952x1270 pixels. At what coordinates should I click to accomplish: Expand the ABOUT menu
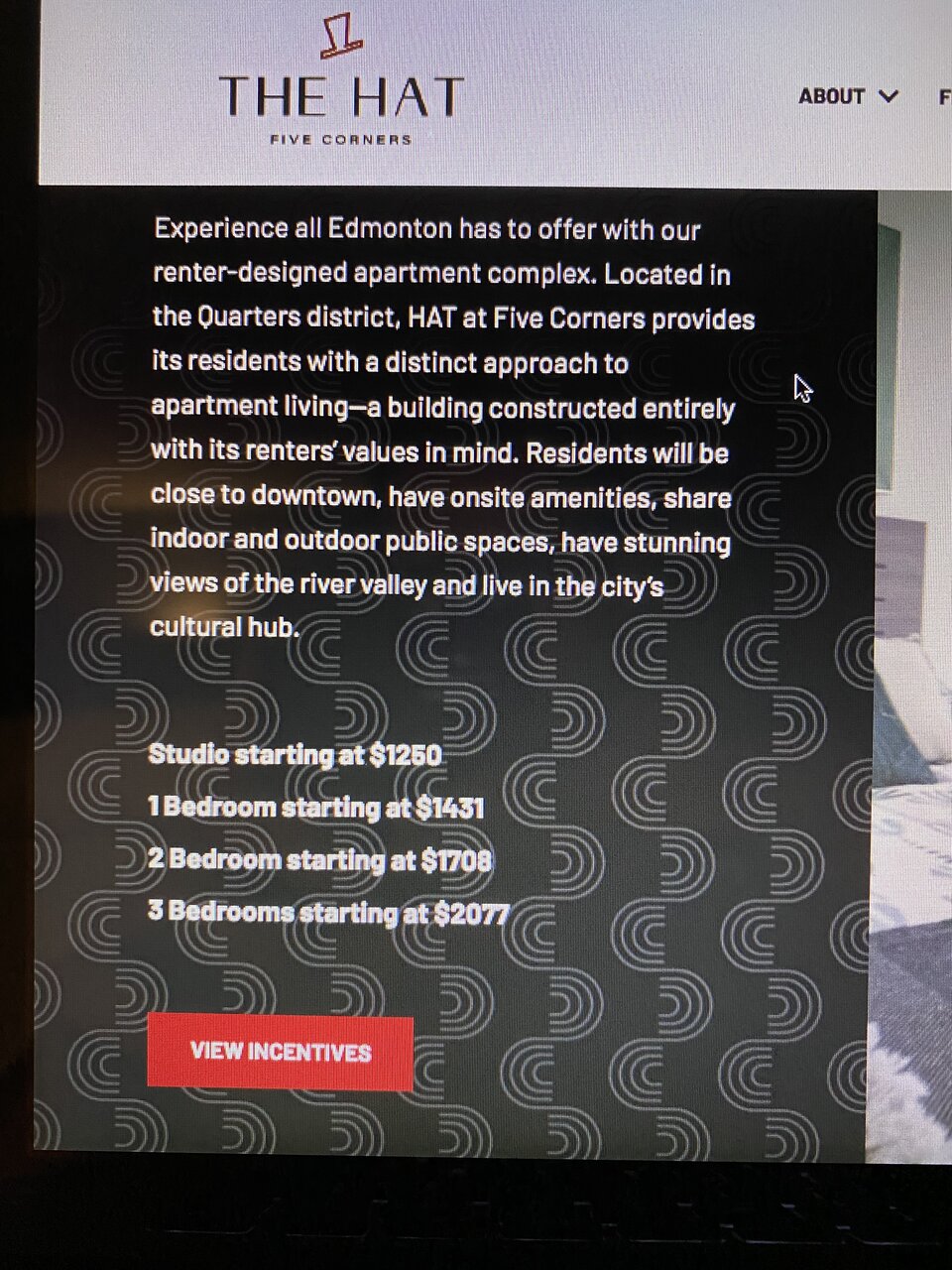click(x=847, y=96)
